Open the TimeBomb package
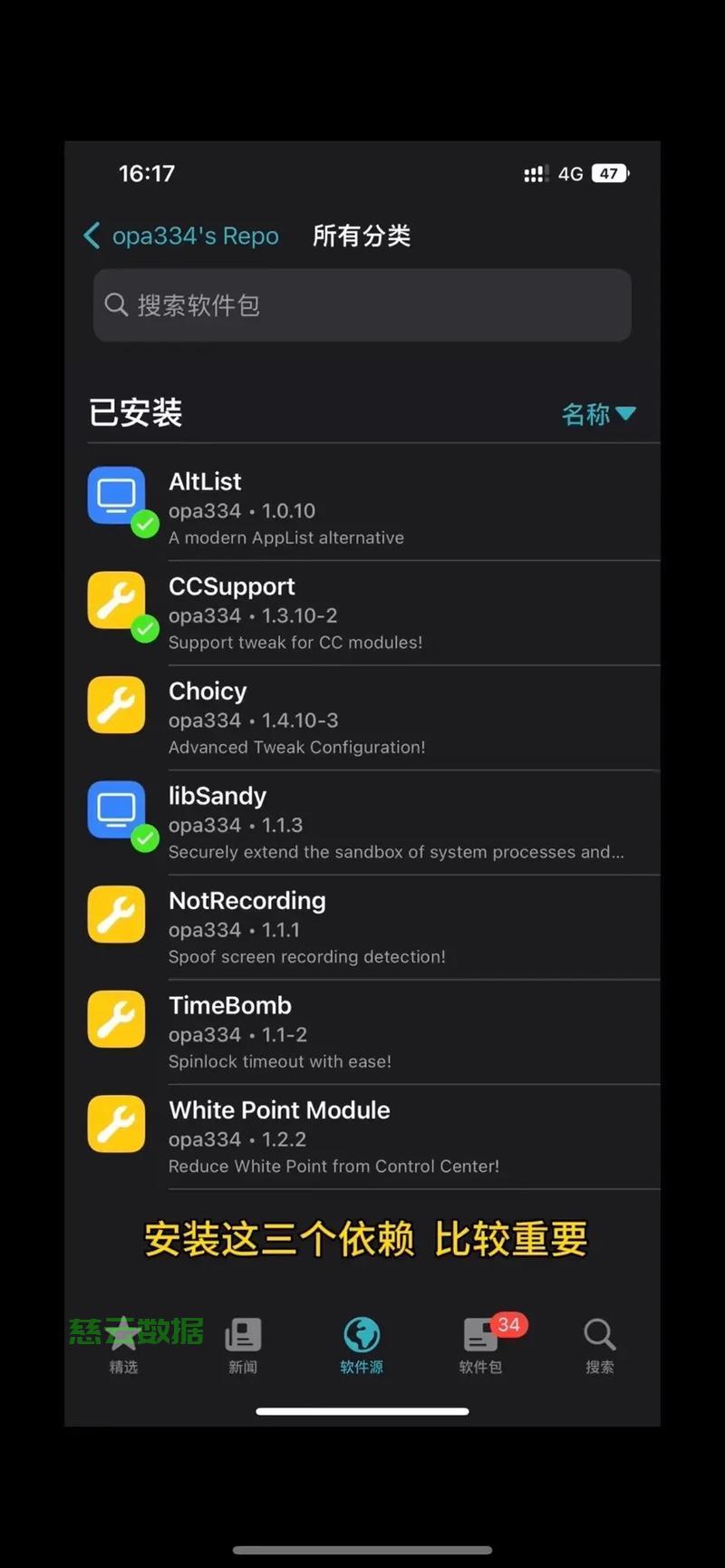Screen dimensions: 725x1568 [x=362, y=1032]
